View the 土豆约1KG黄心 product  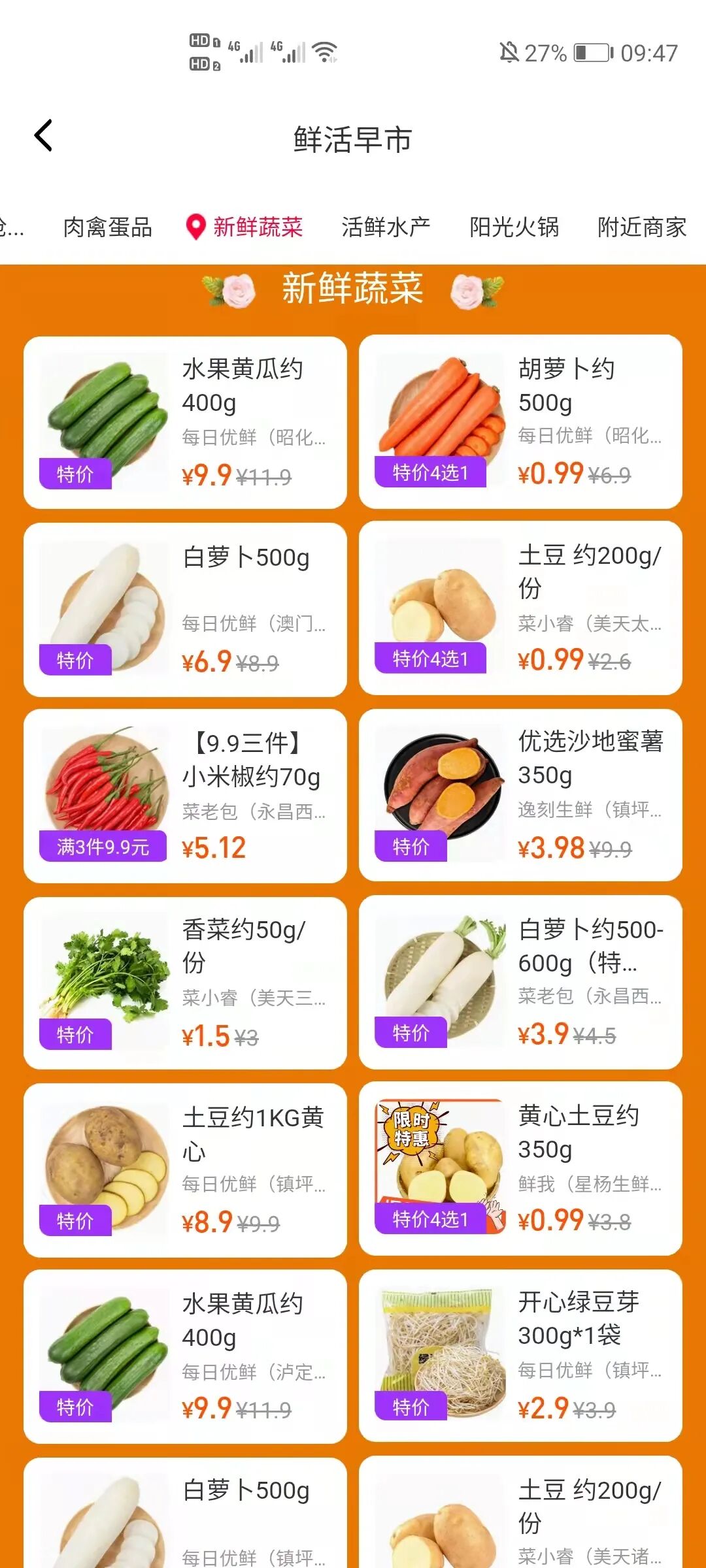coord(185,1169)
